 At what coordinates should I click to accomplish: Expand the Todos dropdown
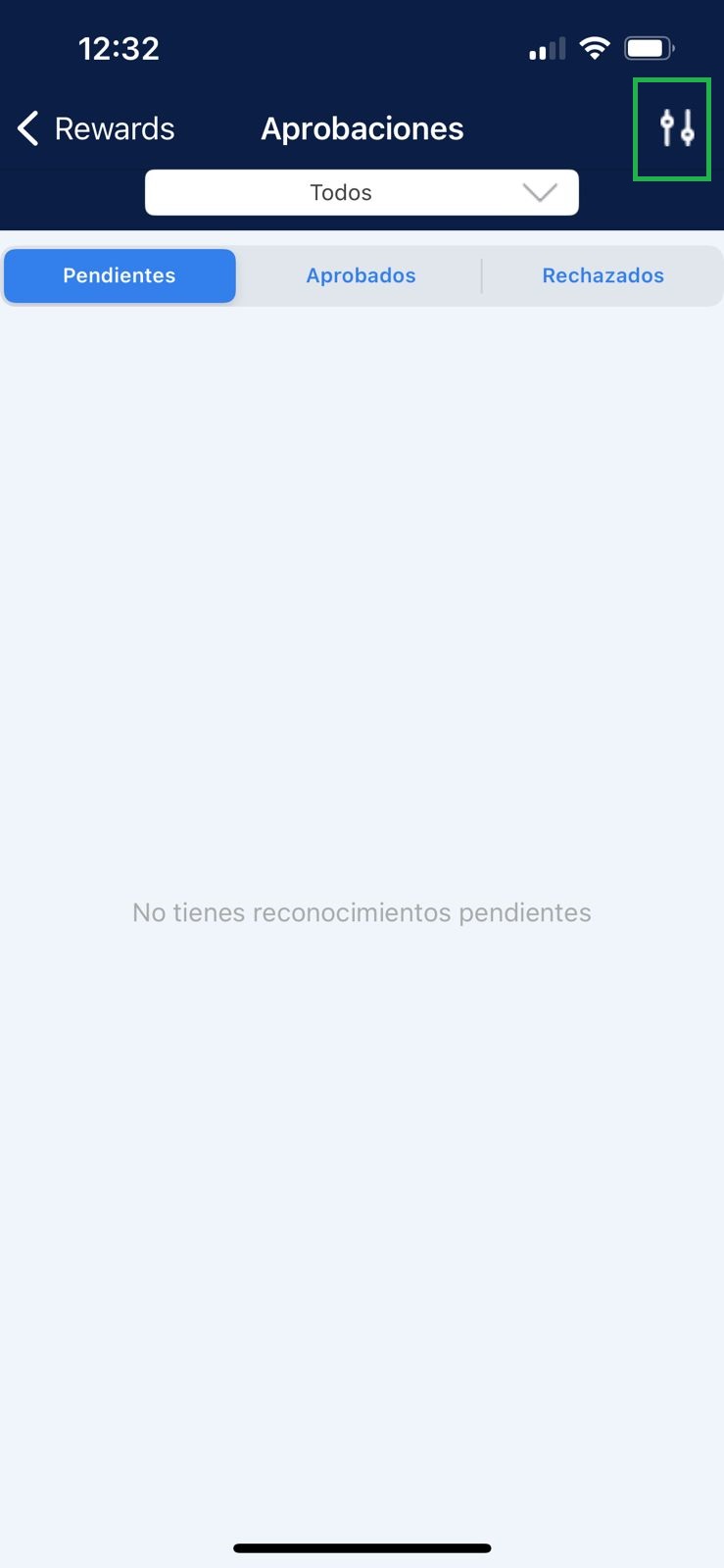362,192
